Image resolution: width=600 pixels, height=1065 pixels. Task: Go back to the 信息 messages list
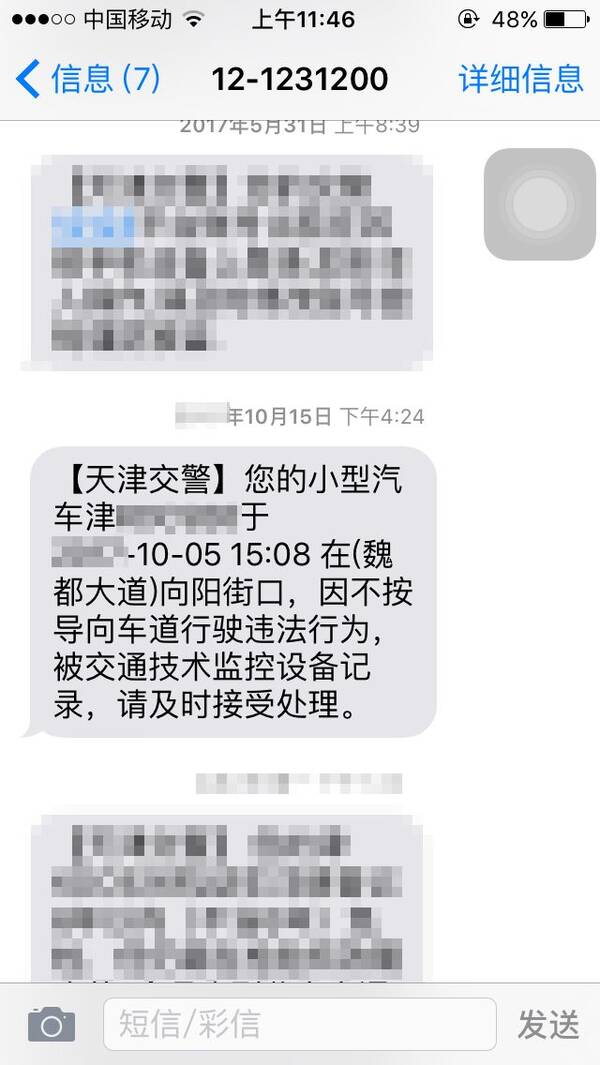click(x=85, y=78)
